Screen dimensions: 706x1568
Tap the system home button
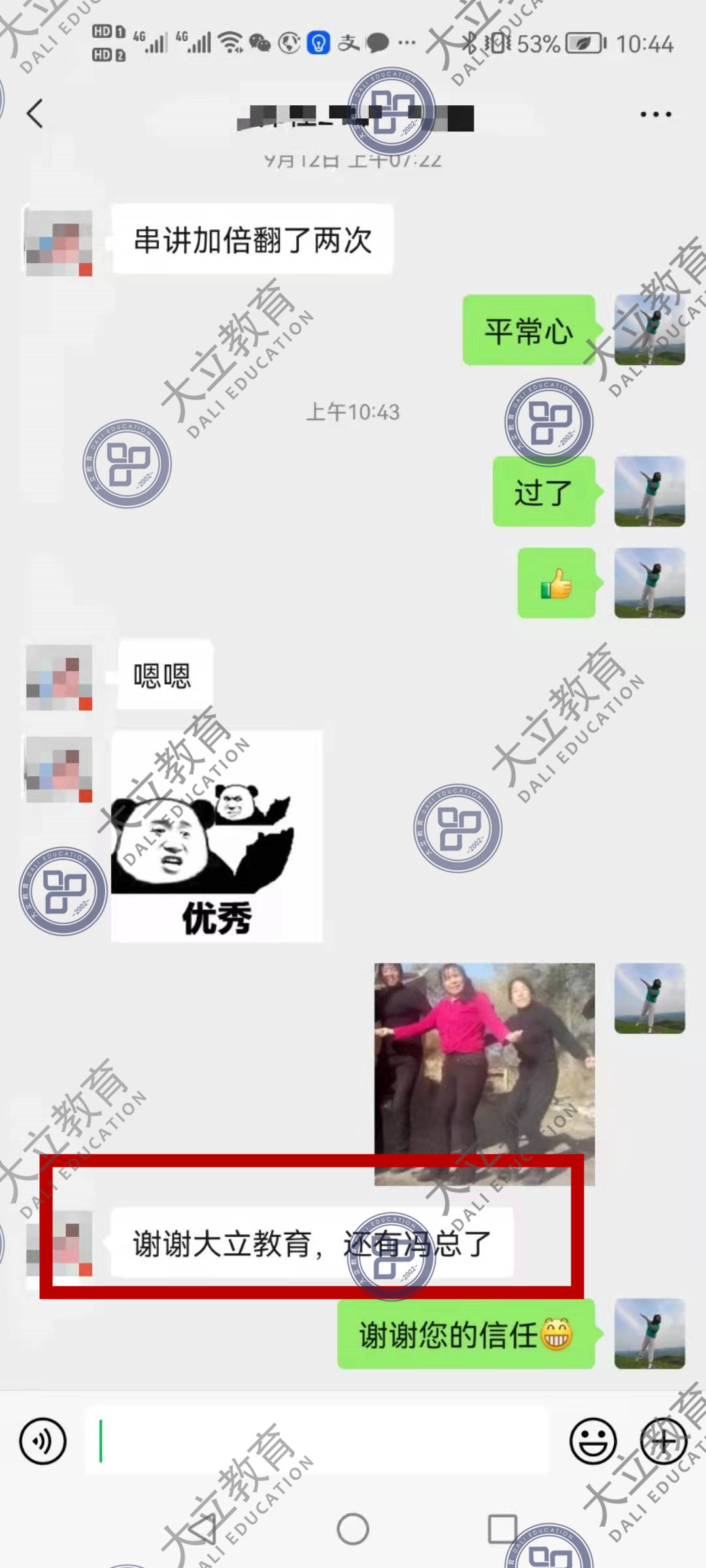tap(353, 1529)
